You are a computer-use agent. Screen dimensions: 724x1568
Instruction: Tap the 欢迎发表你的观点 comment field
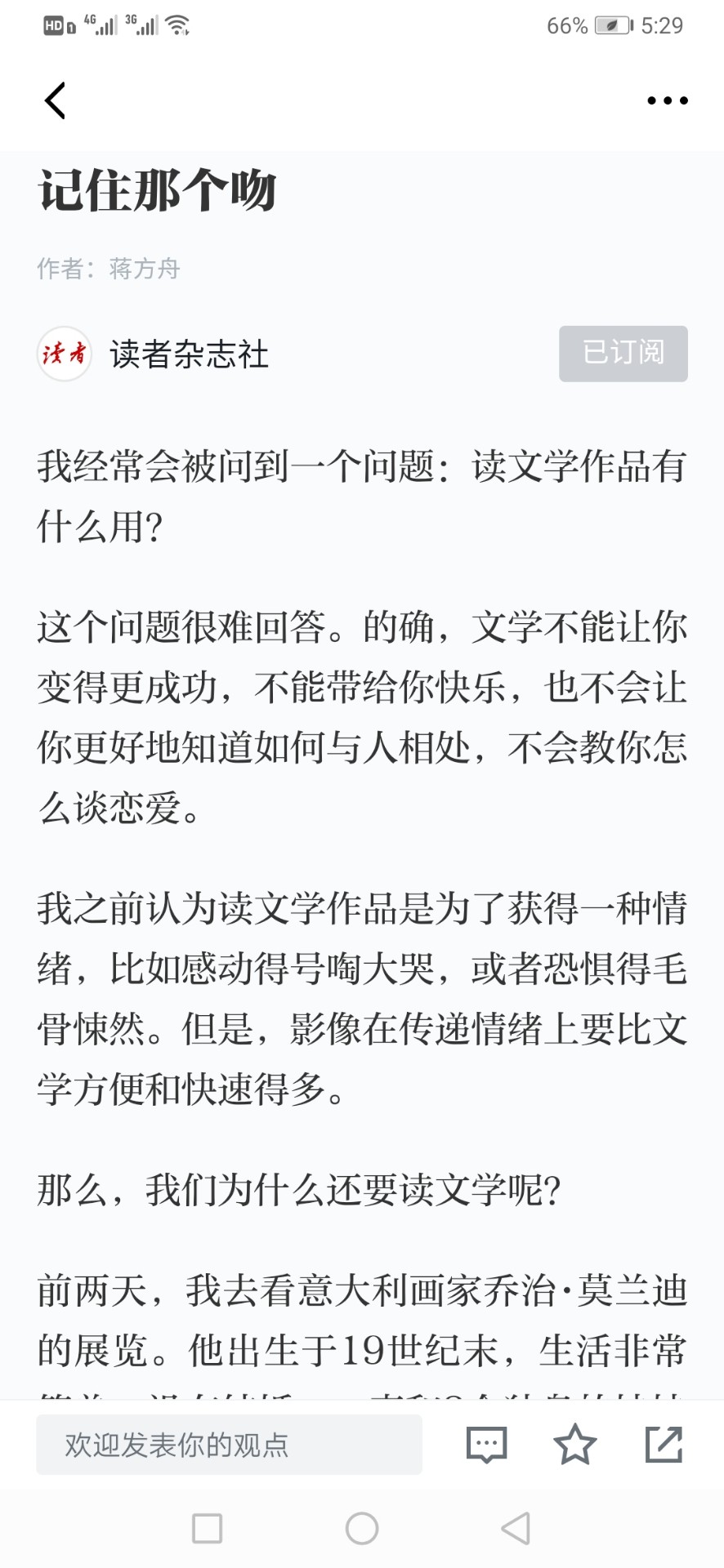click(x=229, y=1445)
